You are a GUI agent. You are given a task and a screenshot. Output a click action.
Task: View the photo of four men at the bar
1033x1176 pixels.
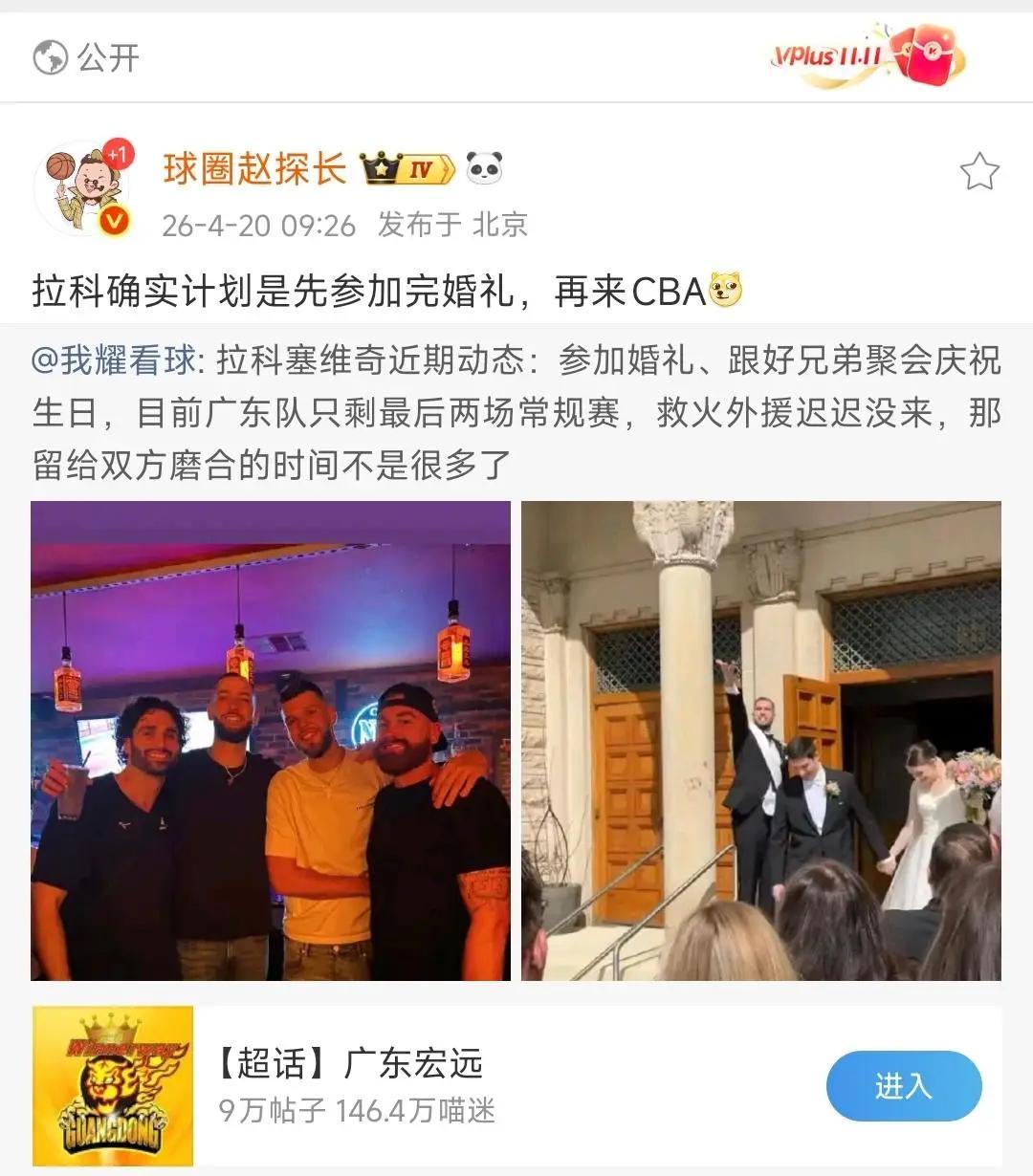pos(271,740)
